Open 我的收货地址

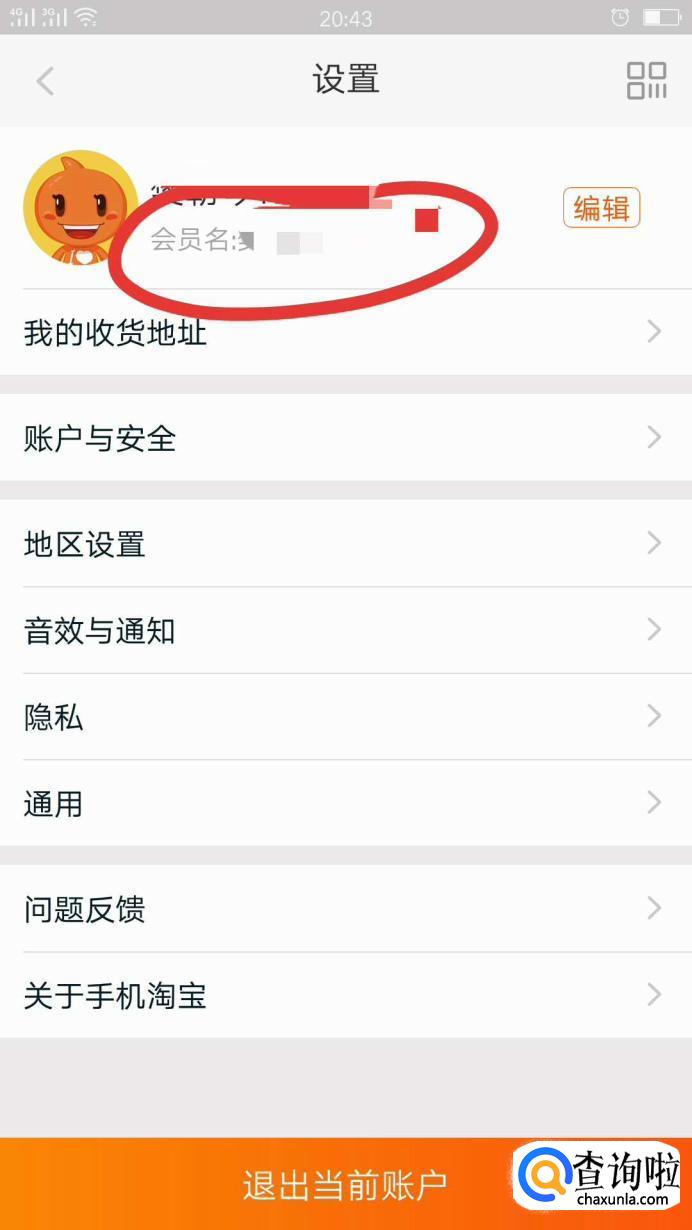pos(346,332)
